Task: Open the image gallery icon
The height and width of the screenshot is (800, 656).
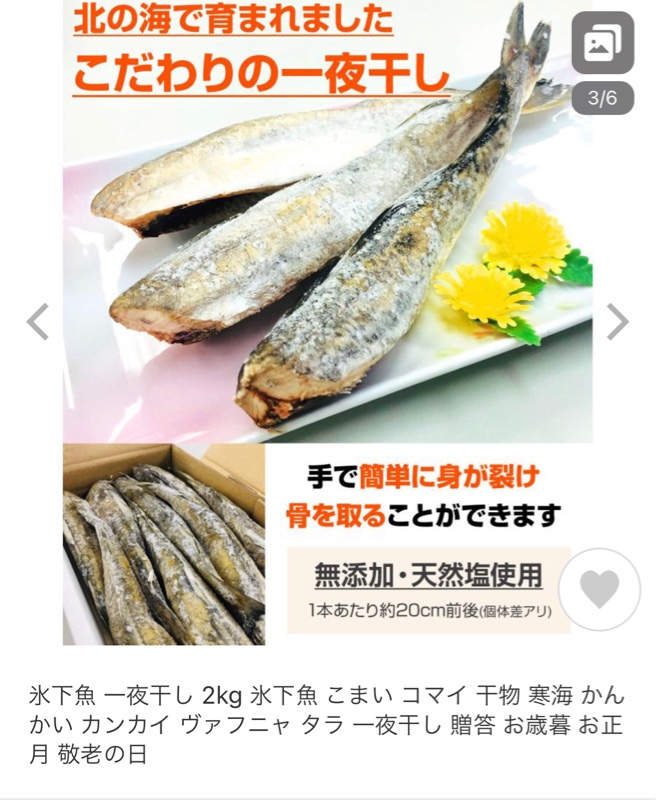Action: click(602, 43)
